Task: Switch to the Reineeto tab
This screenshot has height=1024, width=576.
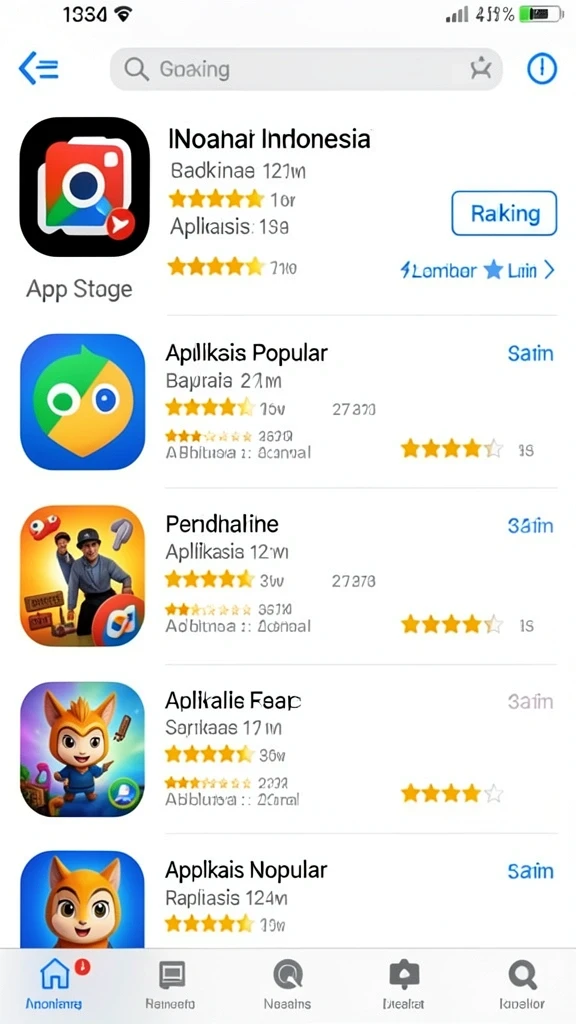Action: [170, 985]
